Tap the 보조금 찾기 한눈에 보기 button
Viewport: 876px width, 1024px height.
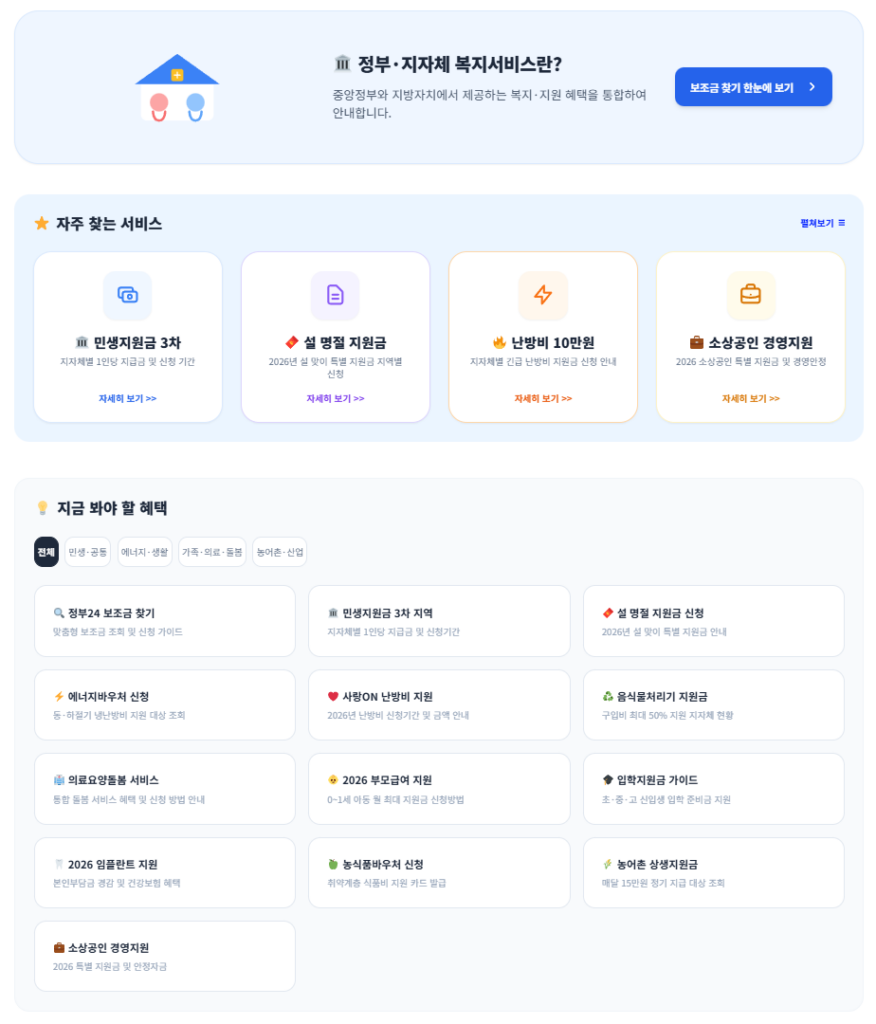pyautogui.click(x=753, y=87)
